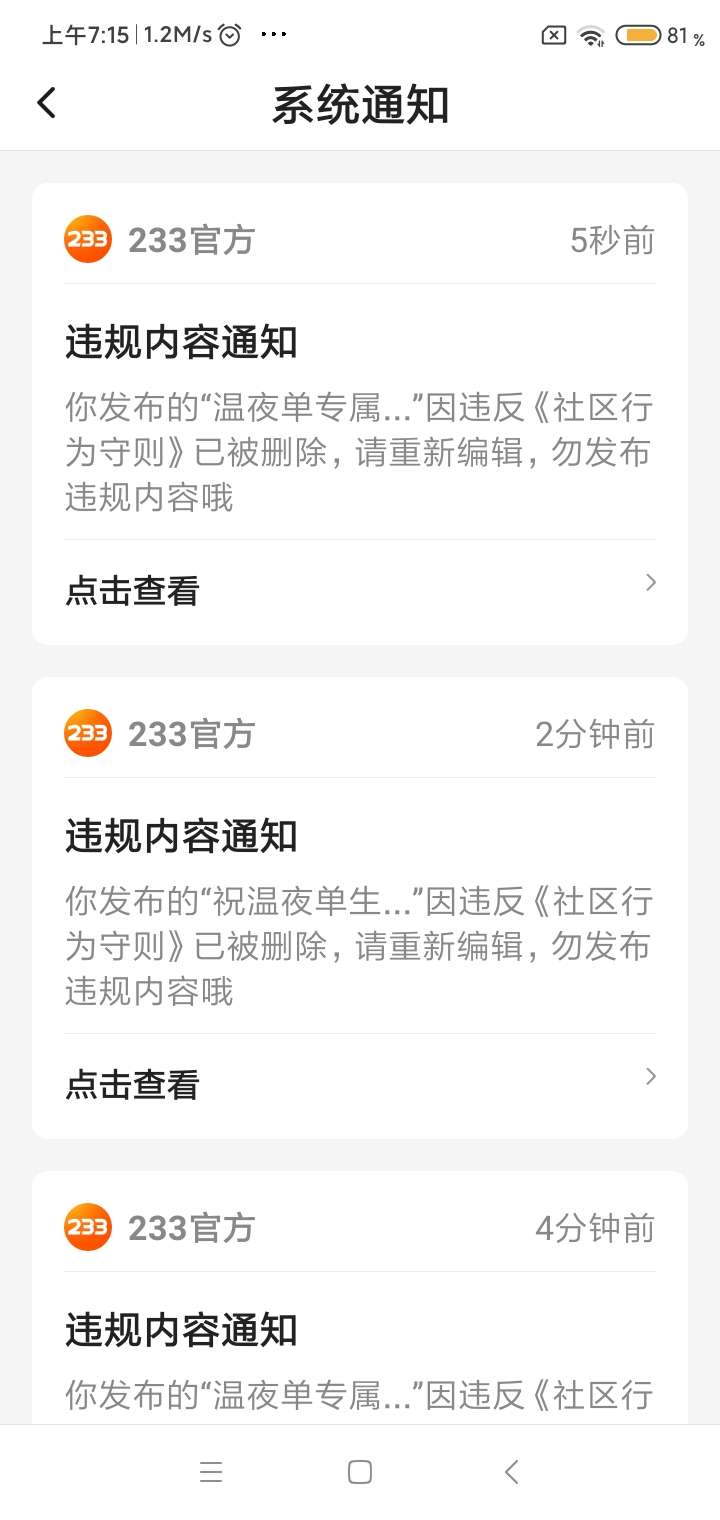Open recent apps from the navigation bar
This screenshot has height=1520, width=720.
tap(210, 1472)
